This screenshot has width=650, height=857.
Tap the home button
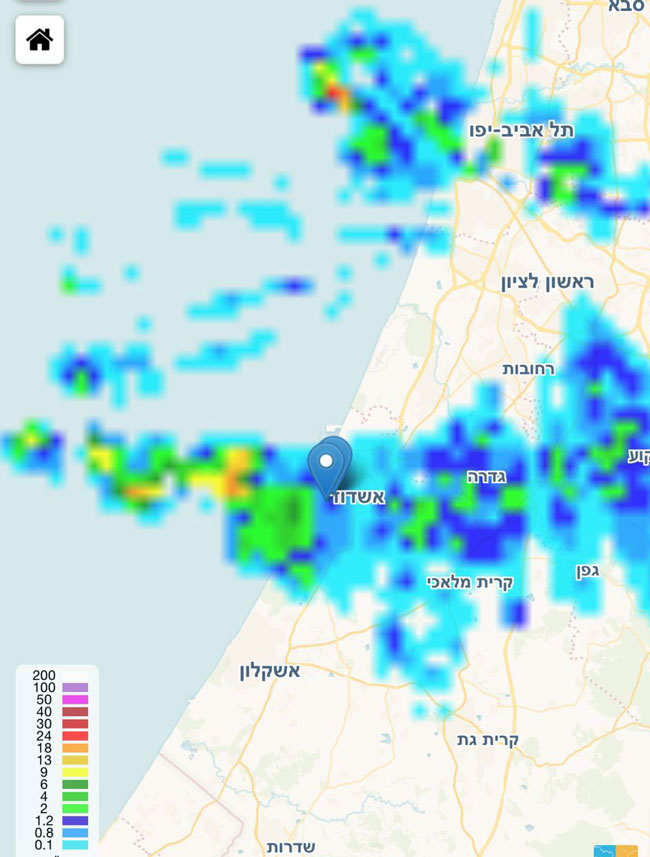pos(40,40)
